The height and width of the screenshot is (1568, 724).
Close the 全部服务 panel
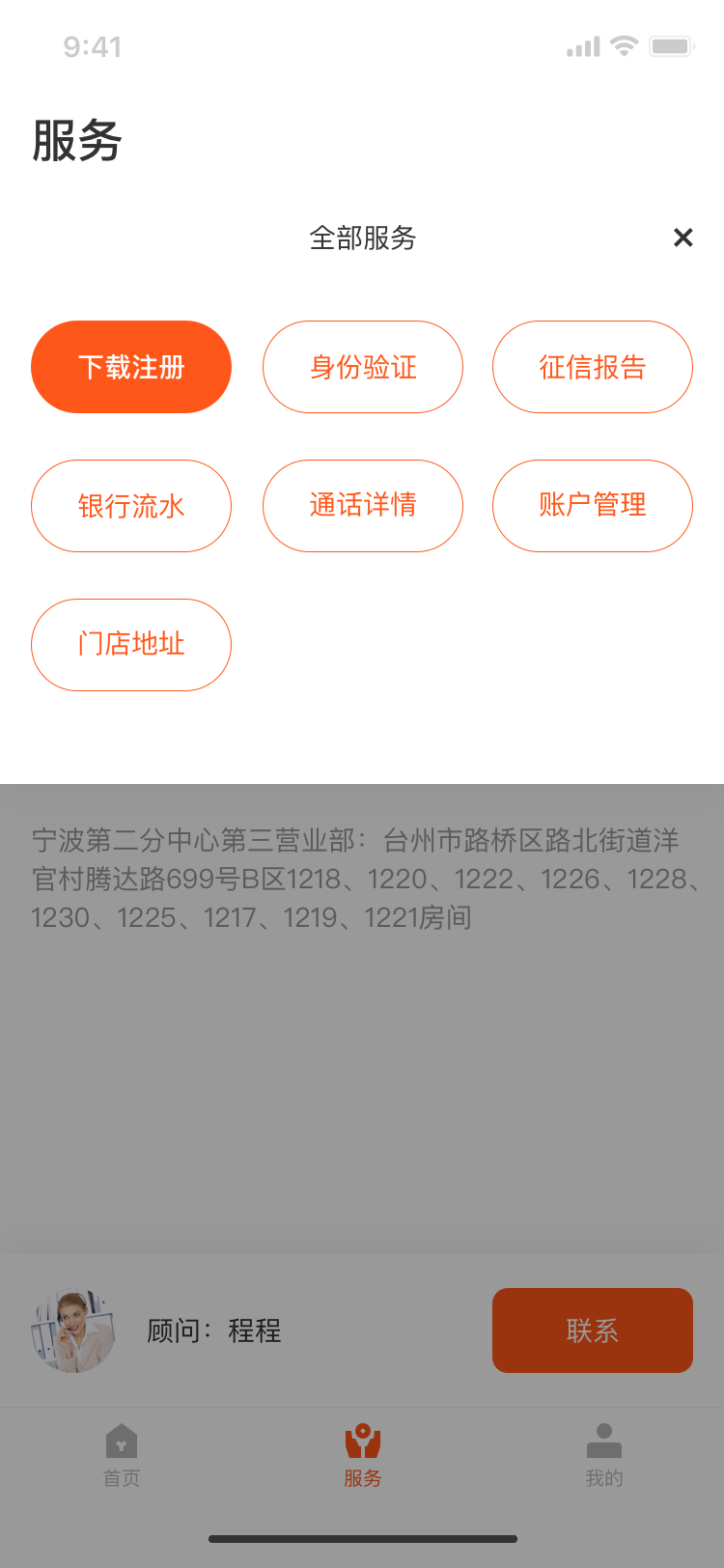coord(682,238)
